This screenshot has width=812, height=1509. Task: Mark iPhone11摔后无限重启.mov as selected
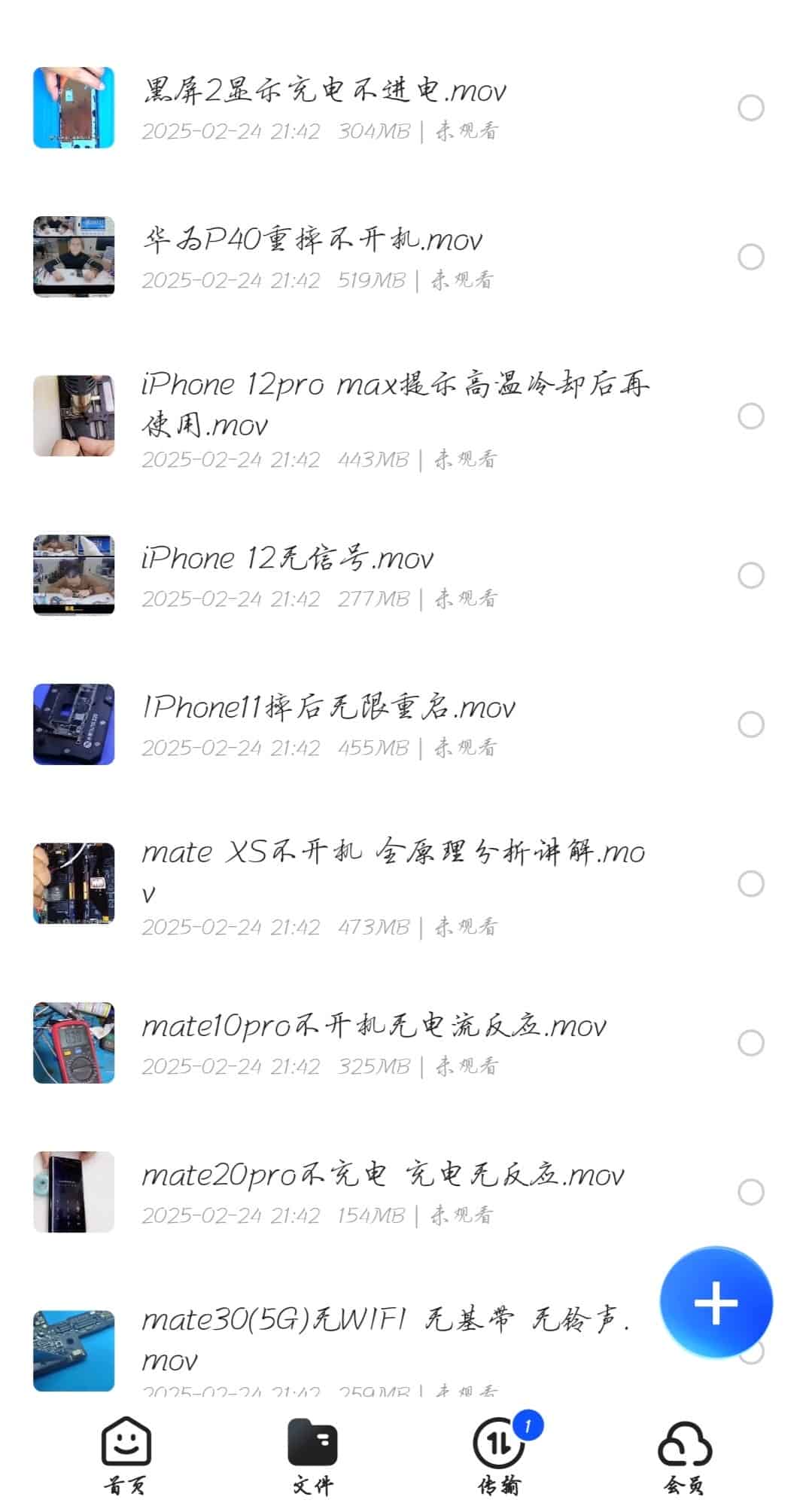click(750, 724)
